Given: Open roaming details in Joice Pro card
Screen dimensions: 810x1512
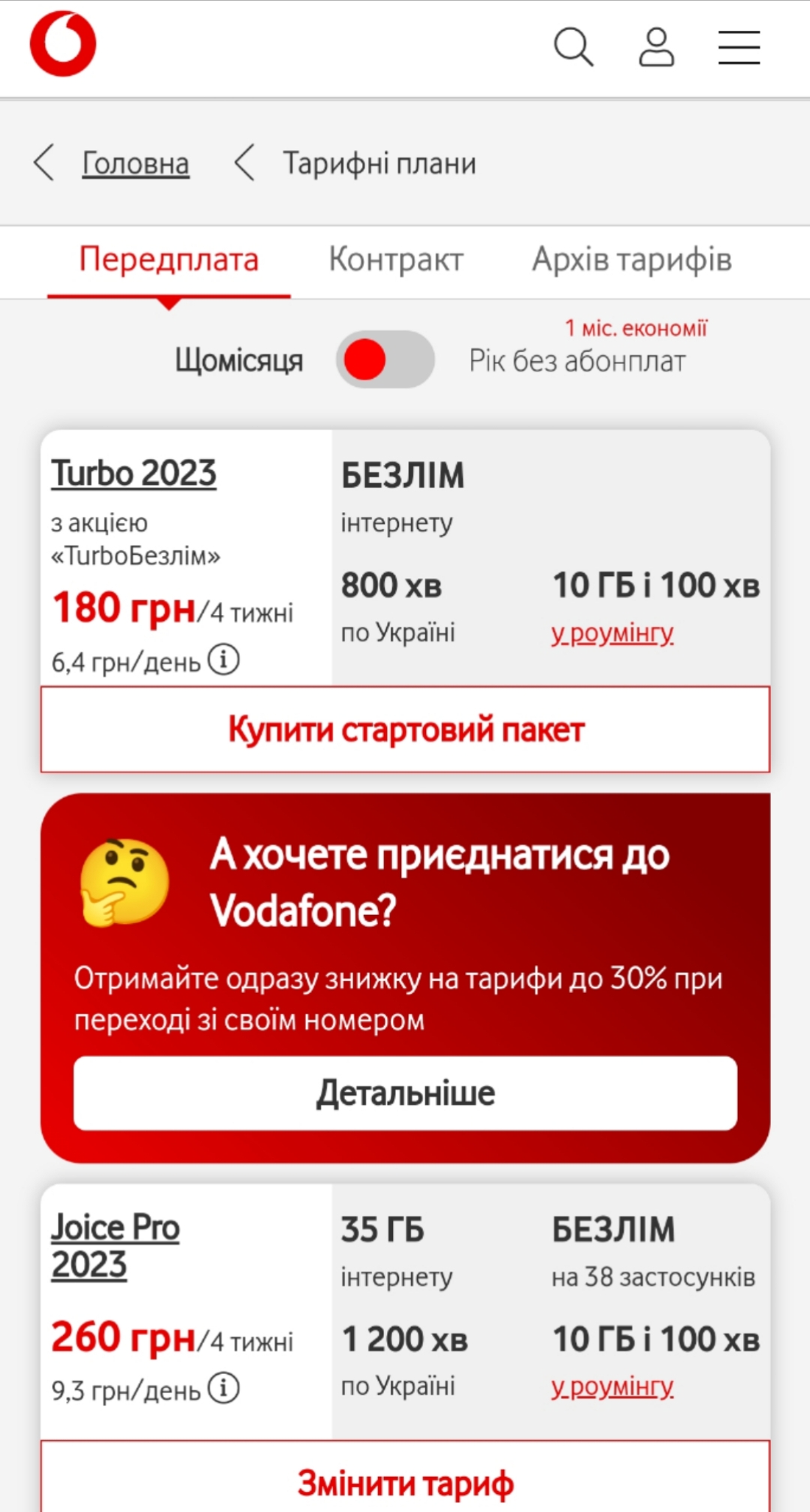Looking at the screenshot, I should (612, 1387).
